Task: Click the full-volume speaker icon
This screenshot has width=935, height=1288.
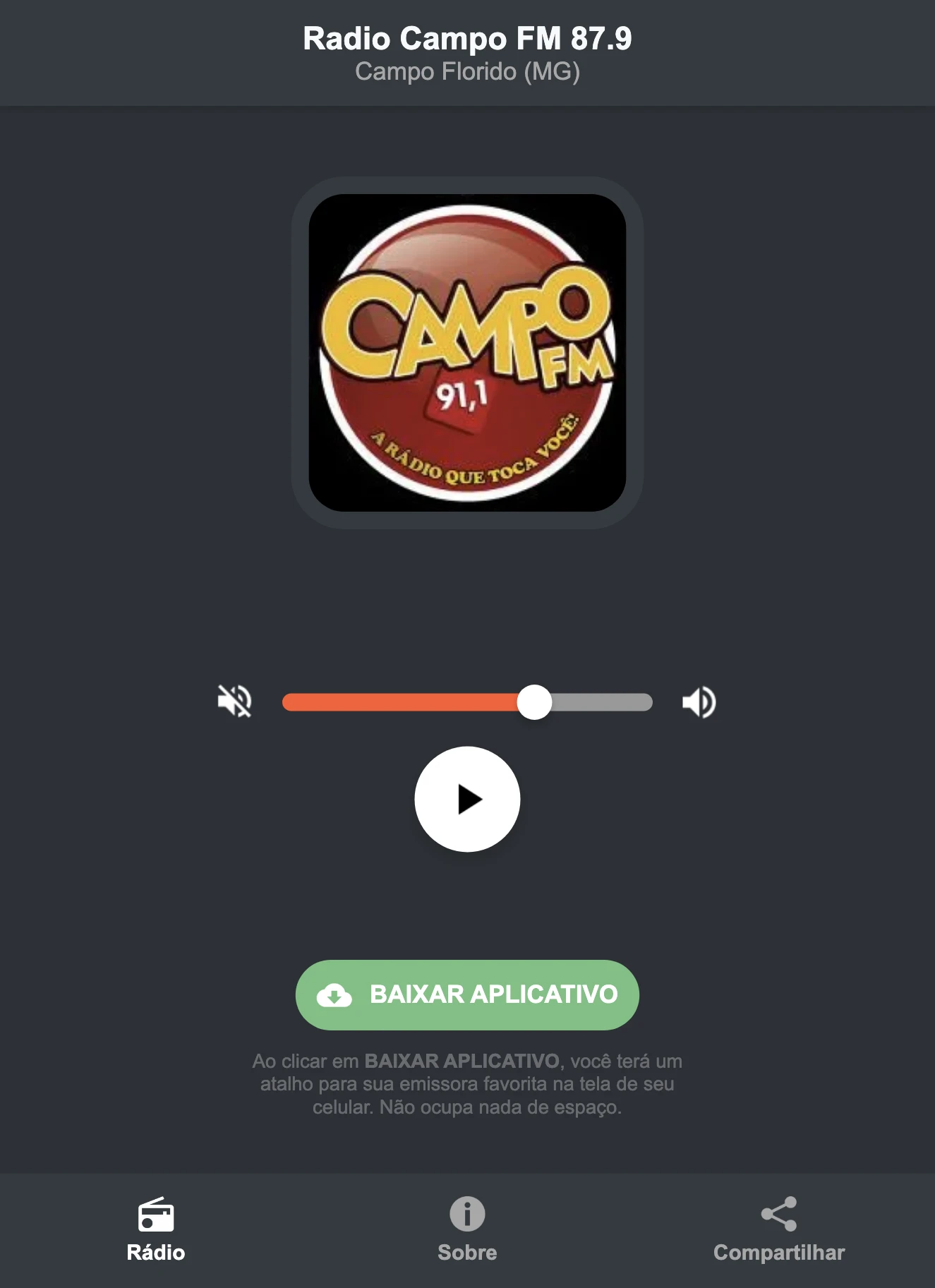Action: click(x=699, y=701)
